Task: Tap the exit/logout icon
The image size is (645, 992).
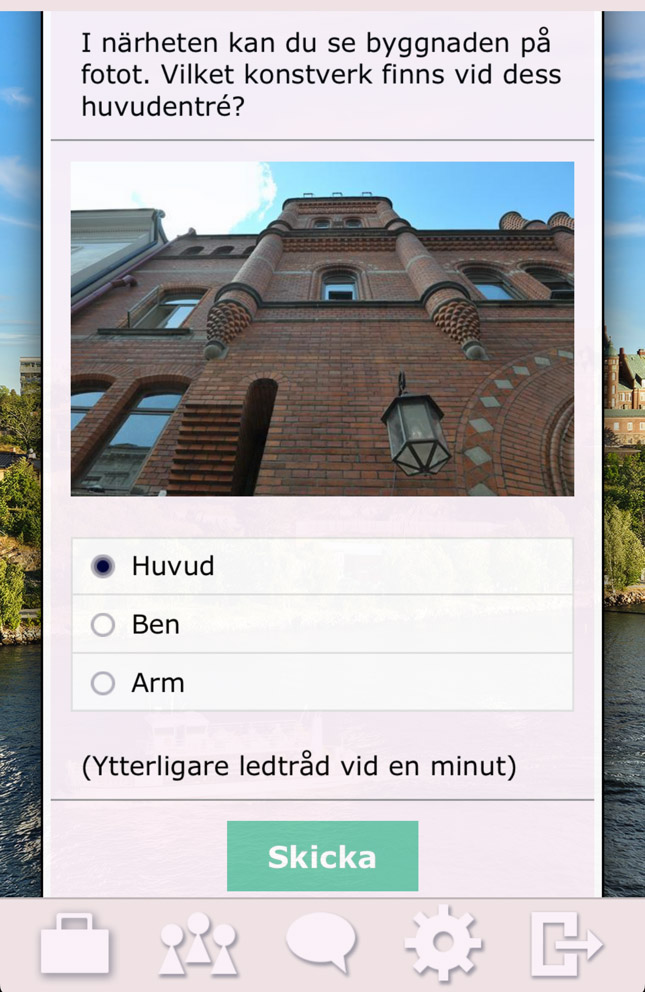Action: click(x=565, y=944)
